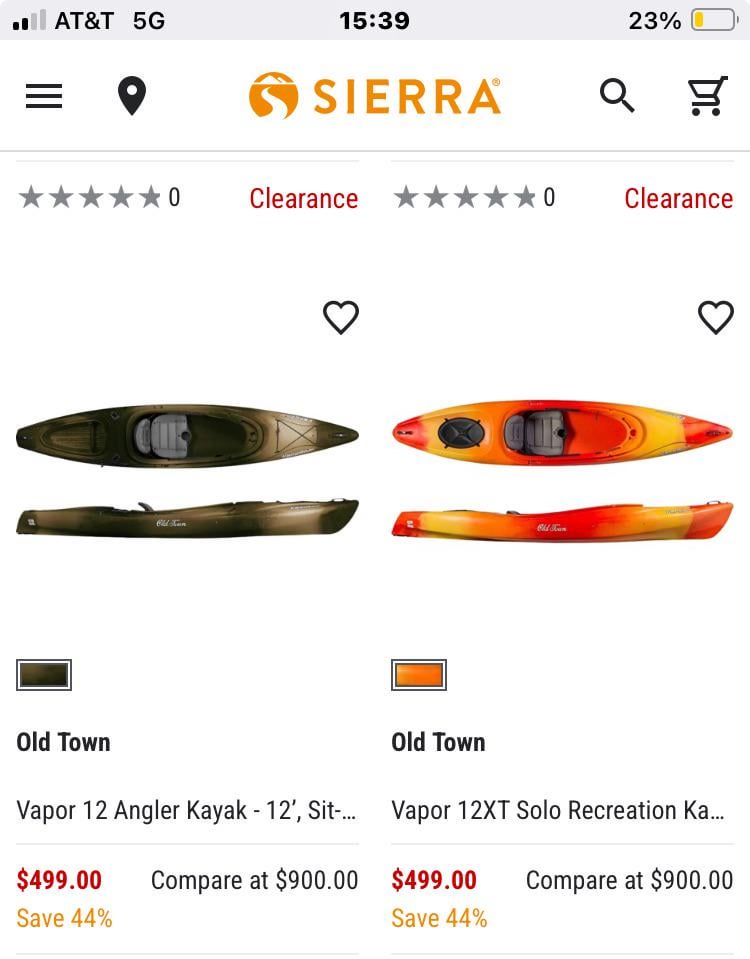This screenshot has height=959, width=750.
Task: Open the hamburger navigation menu
Action: 44,96
